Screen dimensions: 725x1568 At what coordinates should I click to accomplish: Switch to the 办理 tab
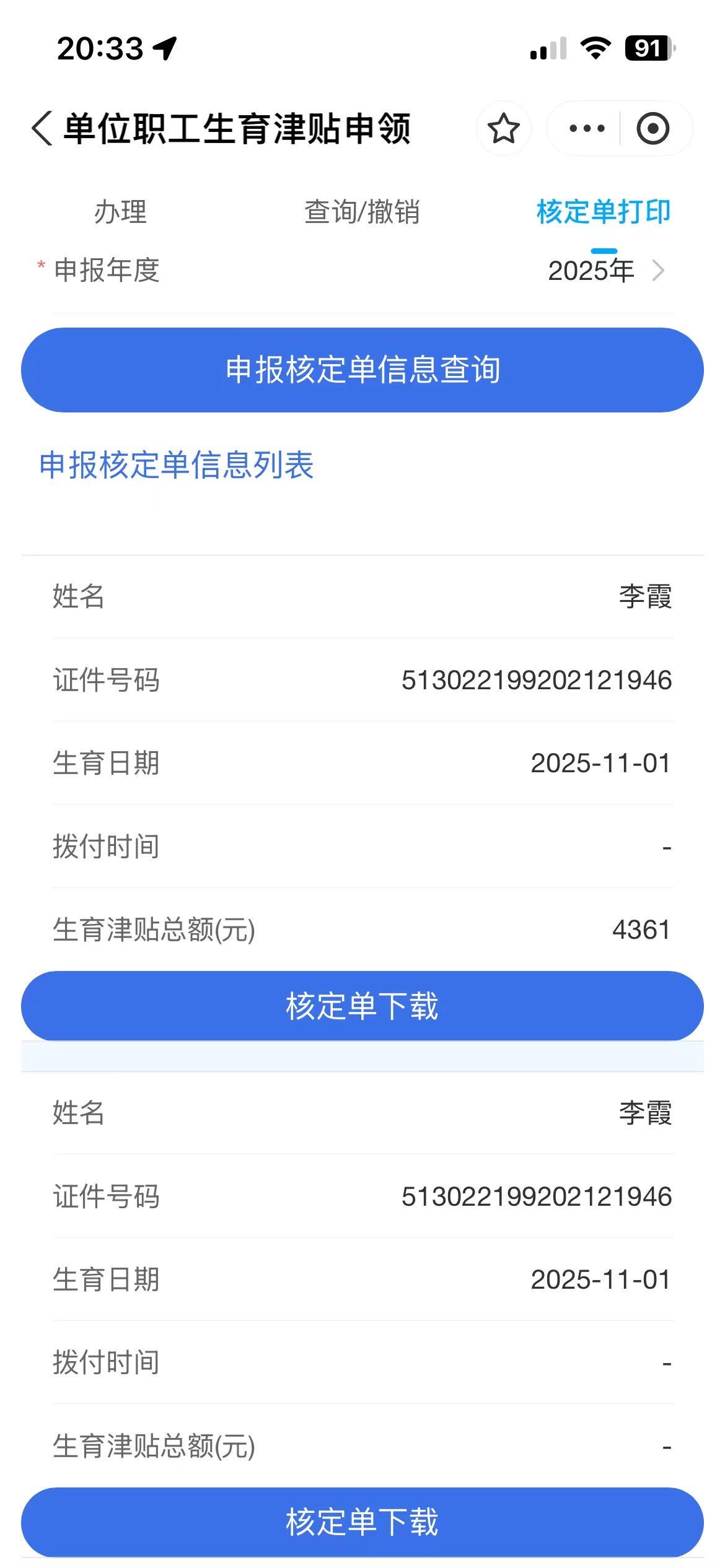pos(120,212)
